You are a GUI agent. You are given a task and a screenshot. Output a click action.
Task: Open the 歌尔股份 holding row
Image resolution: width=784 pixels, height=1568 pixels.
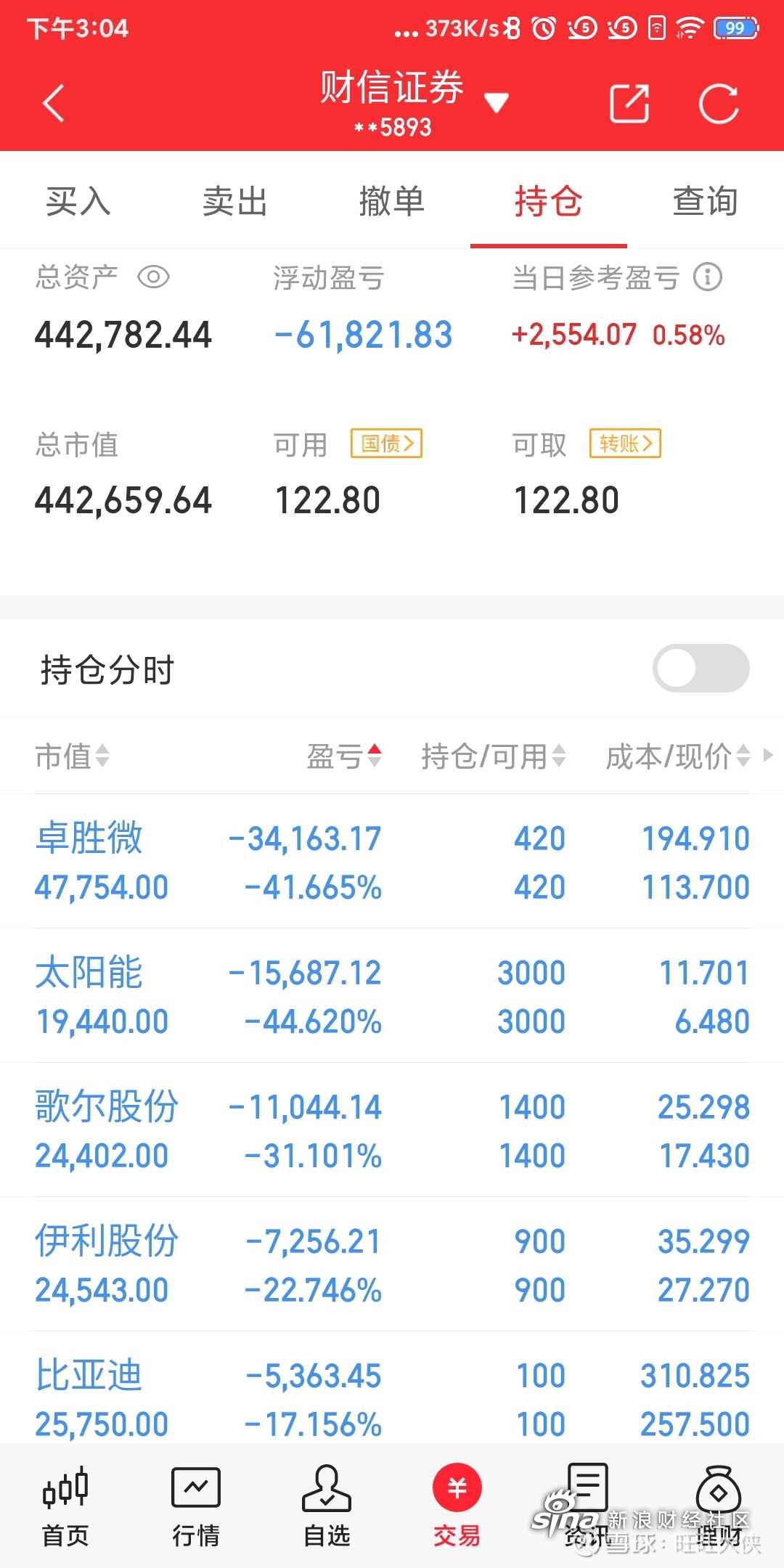coord(392,1130)
